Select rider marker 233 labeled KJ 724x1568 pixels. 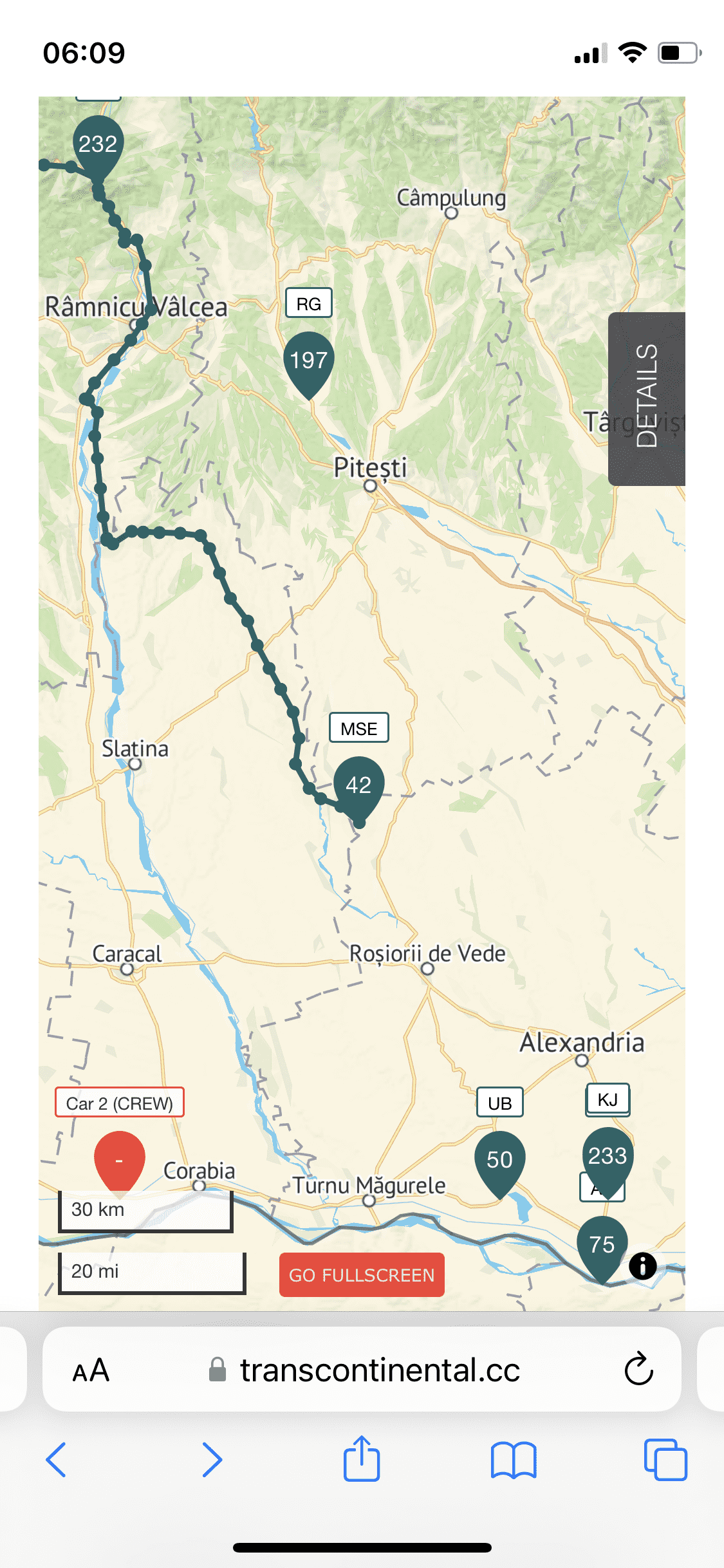(608, 1157)
